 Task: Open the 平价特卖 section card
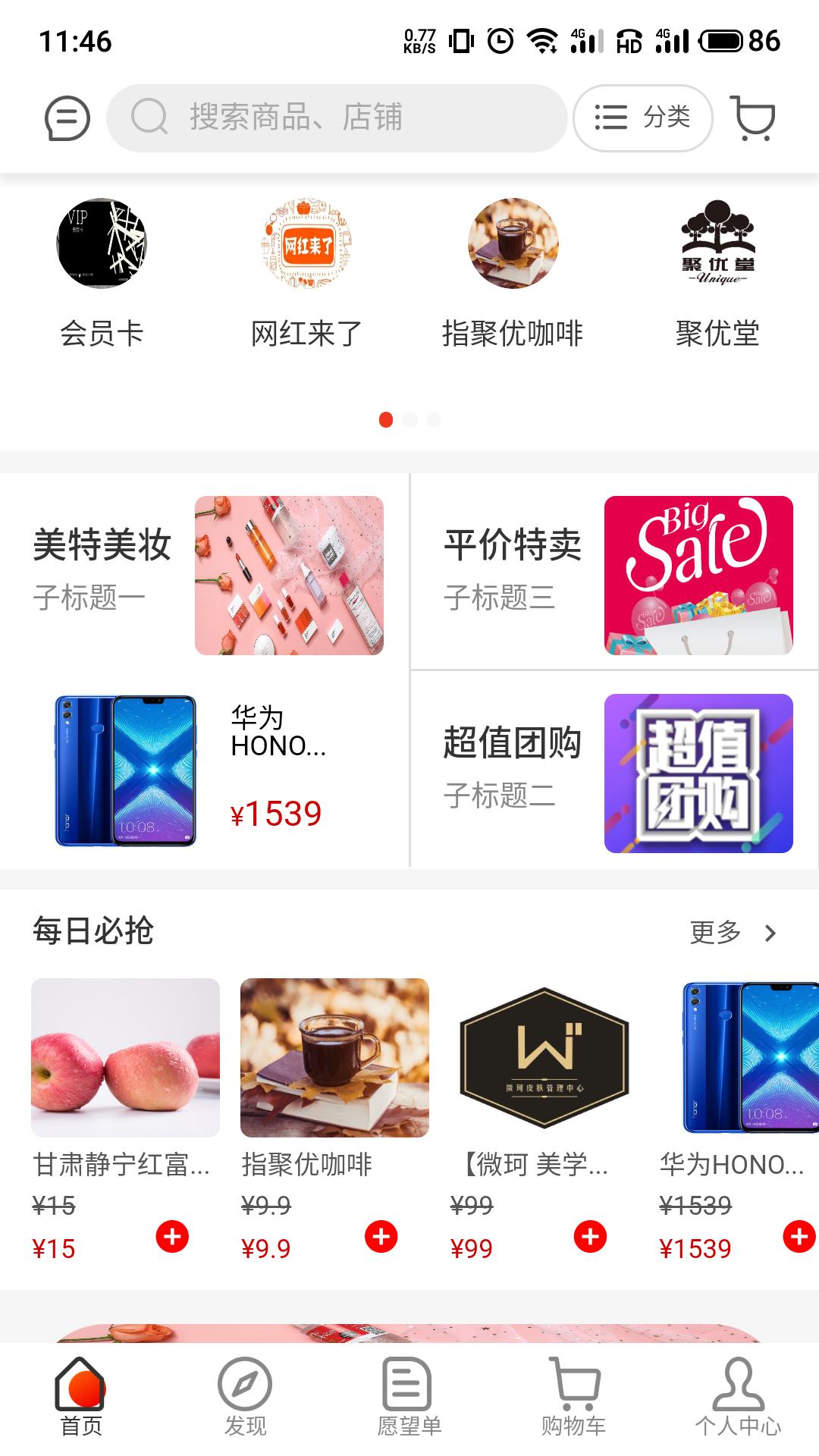[x=616, y=573]
